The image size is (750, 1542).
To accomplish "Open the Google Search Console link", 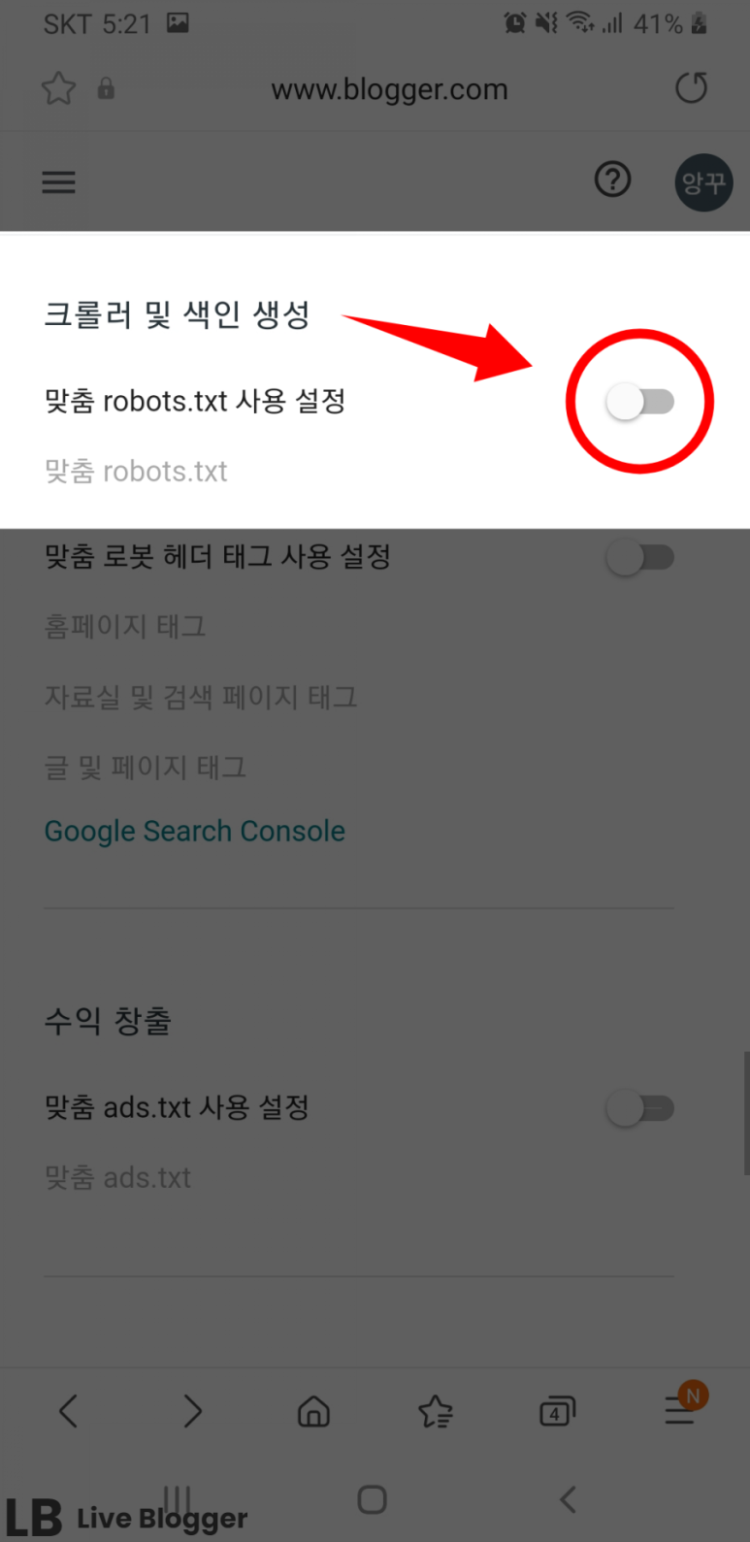I will 195,831.
